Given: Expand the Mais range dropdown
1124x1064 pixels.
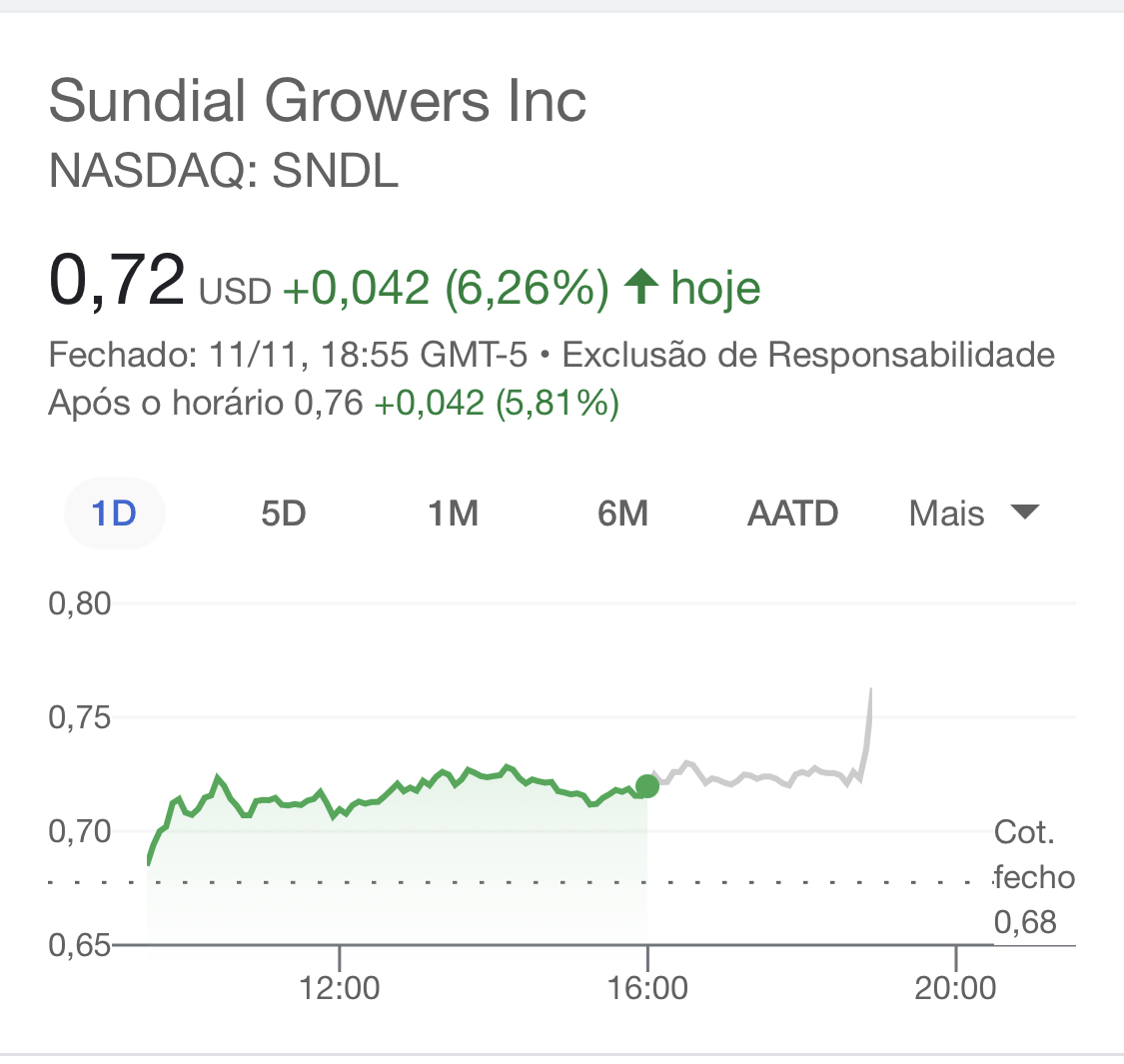Looking at the screenshot, I should (x=973, y=514).
